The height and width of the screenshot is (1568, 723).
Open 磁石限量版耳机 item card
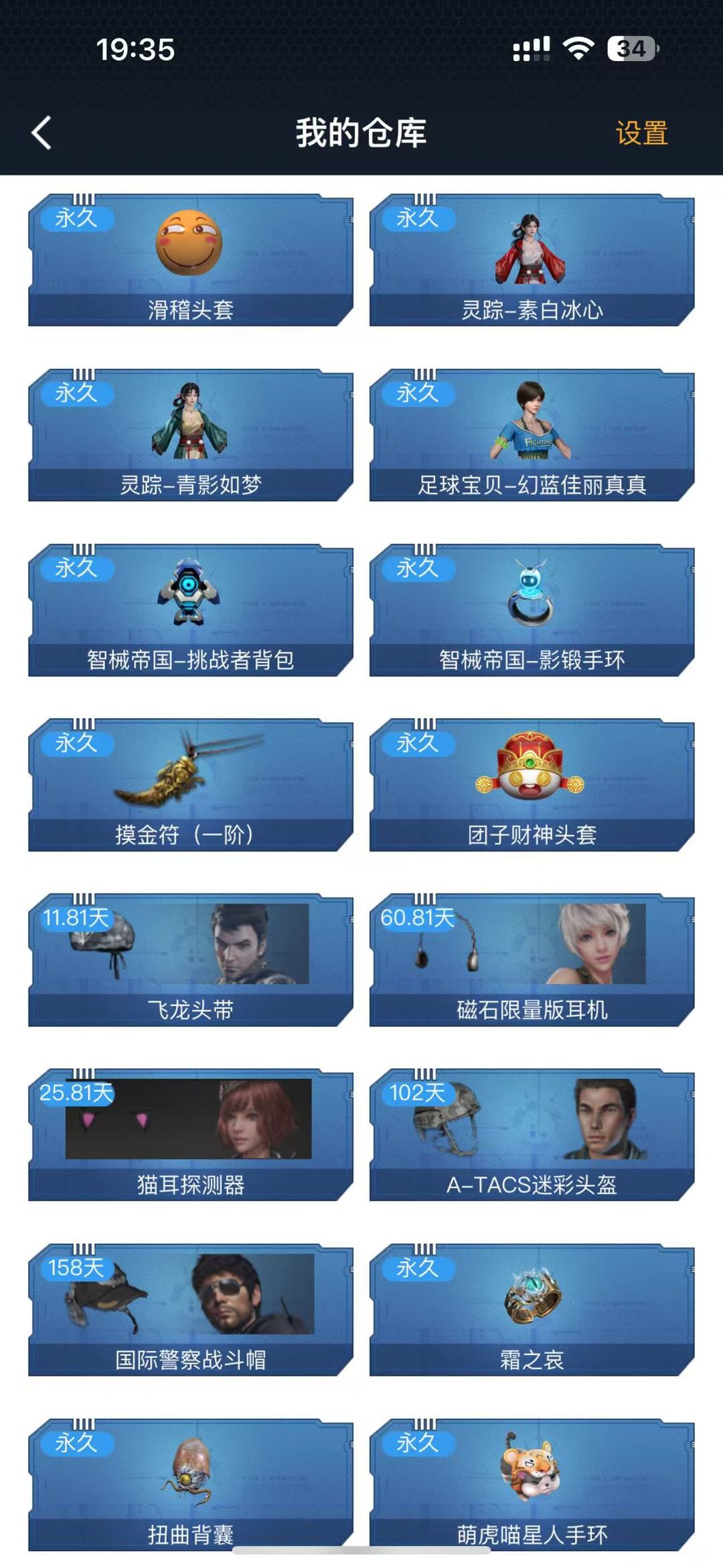point(532,960)
